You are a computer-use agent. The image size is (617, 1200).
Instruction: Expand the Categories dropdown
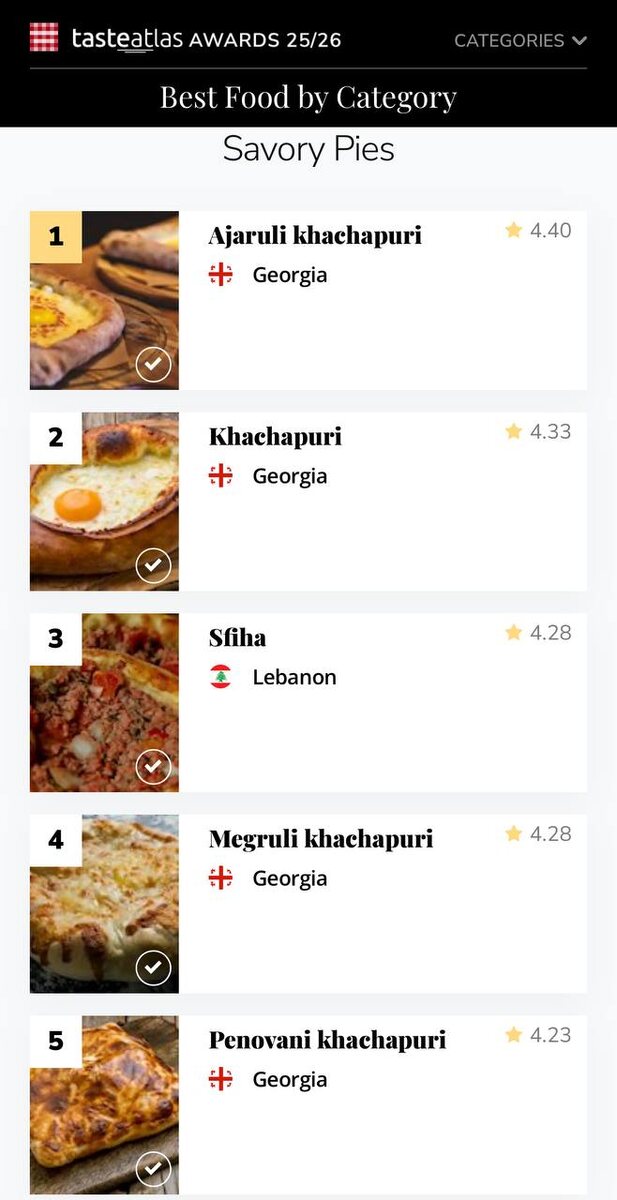[x=520, y=41]
